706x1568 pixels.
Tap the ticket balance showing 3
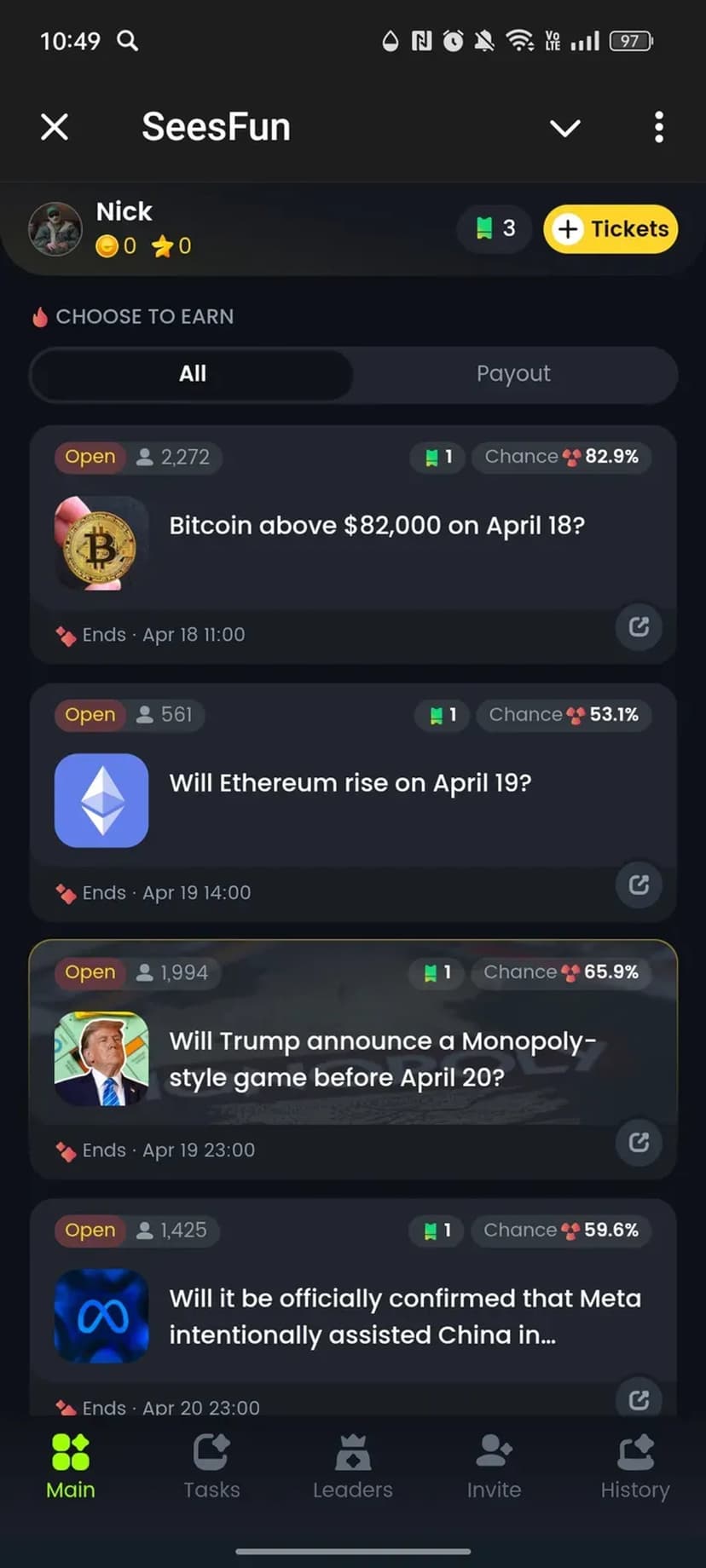click(495, 228)
